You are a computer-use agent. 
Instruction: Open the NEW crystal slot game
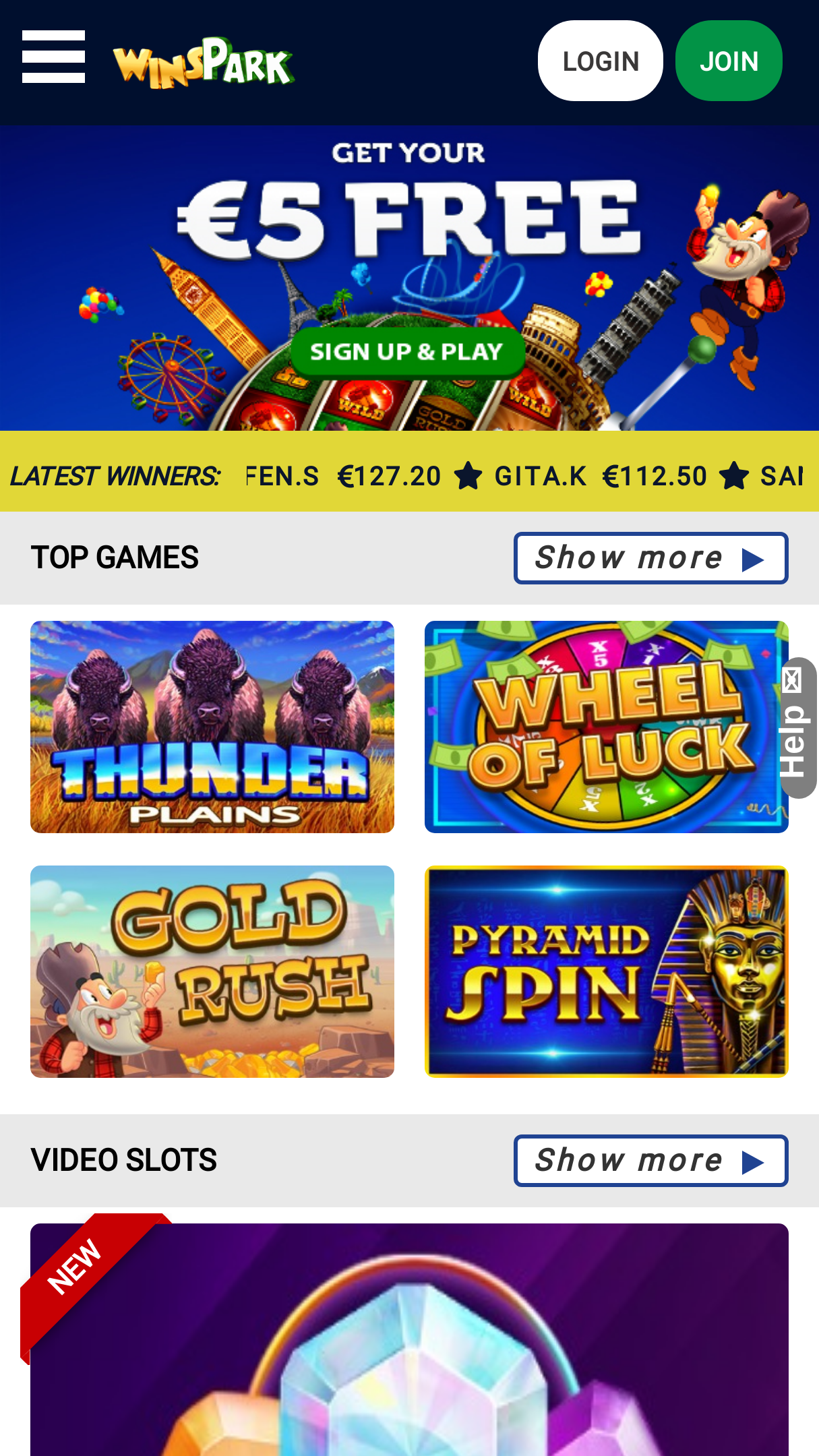click(409, 1339)
